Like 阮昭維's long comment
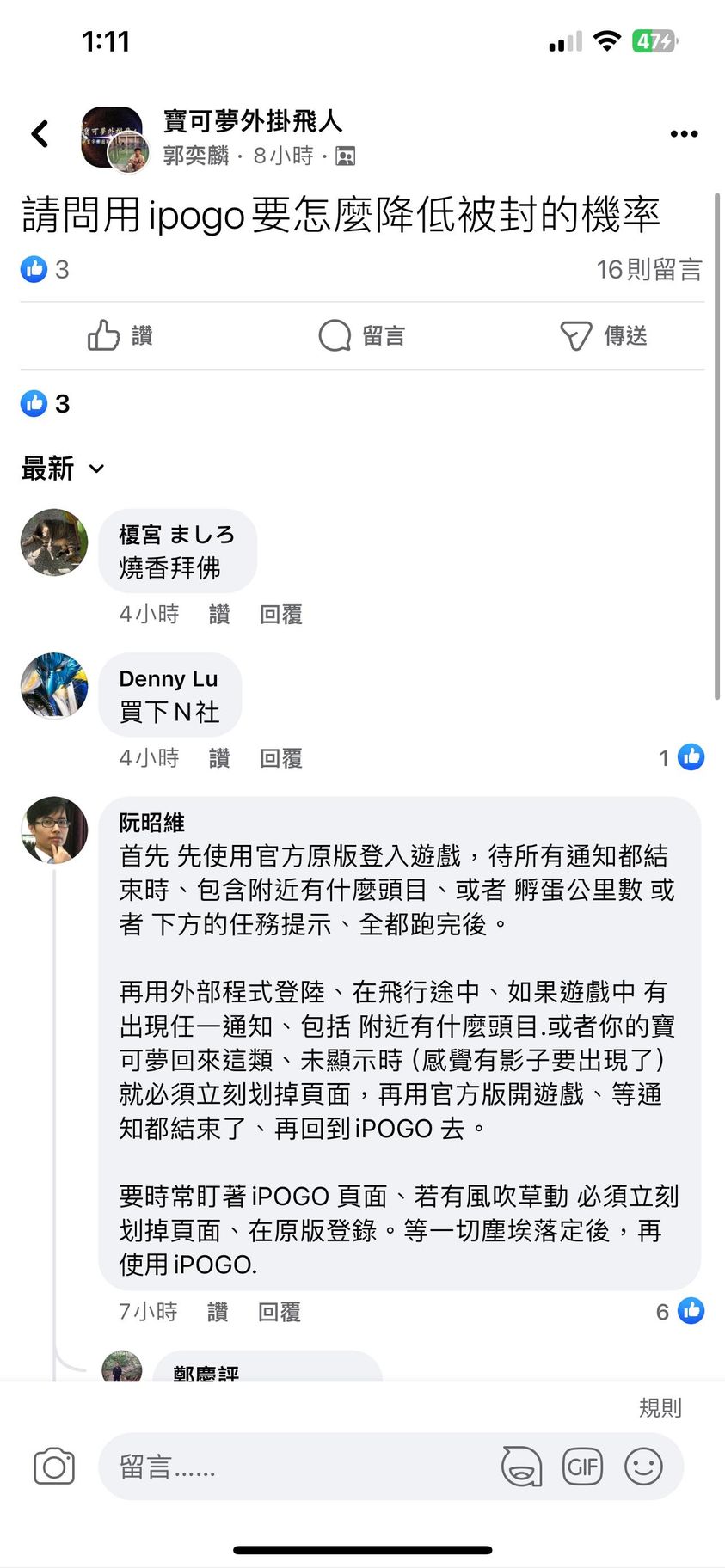The width and height of the screenshot is (725, 1568). click(218, 1312)
